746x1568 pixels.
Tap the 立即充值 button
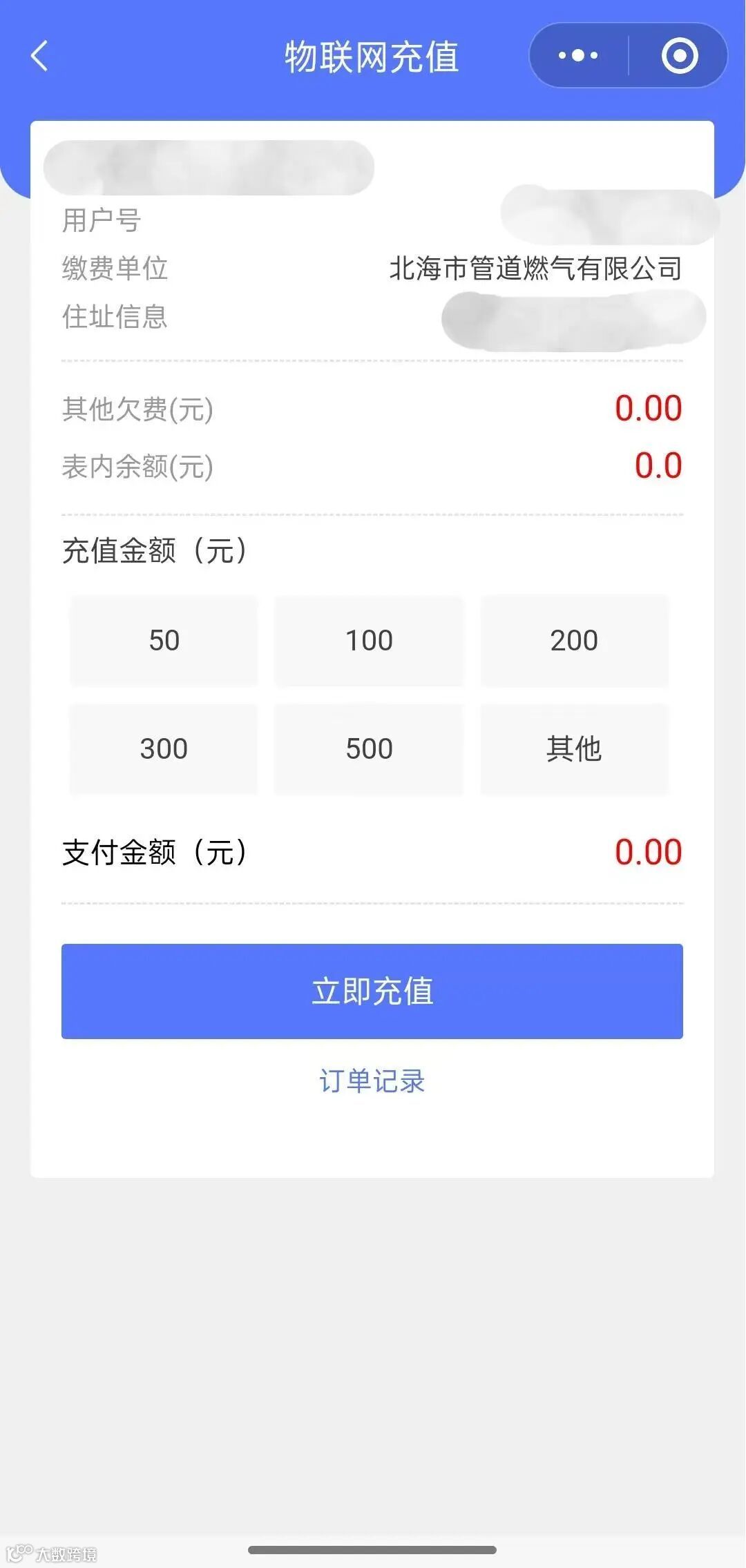tap(372, 991)
